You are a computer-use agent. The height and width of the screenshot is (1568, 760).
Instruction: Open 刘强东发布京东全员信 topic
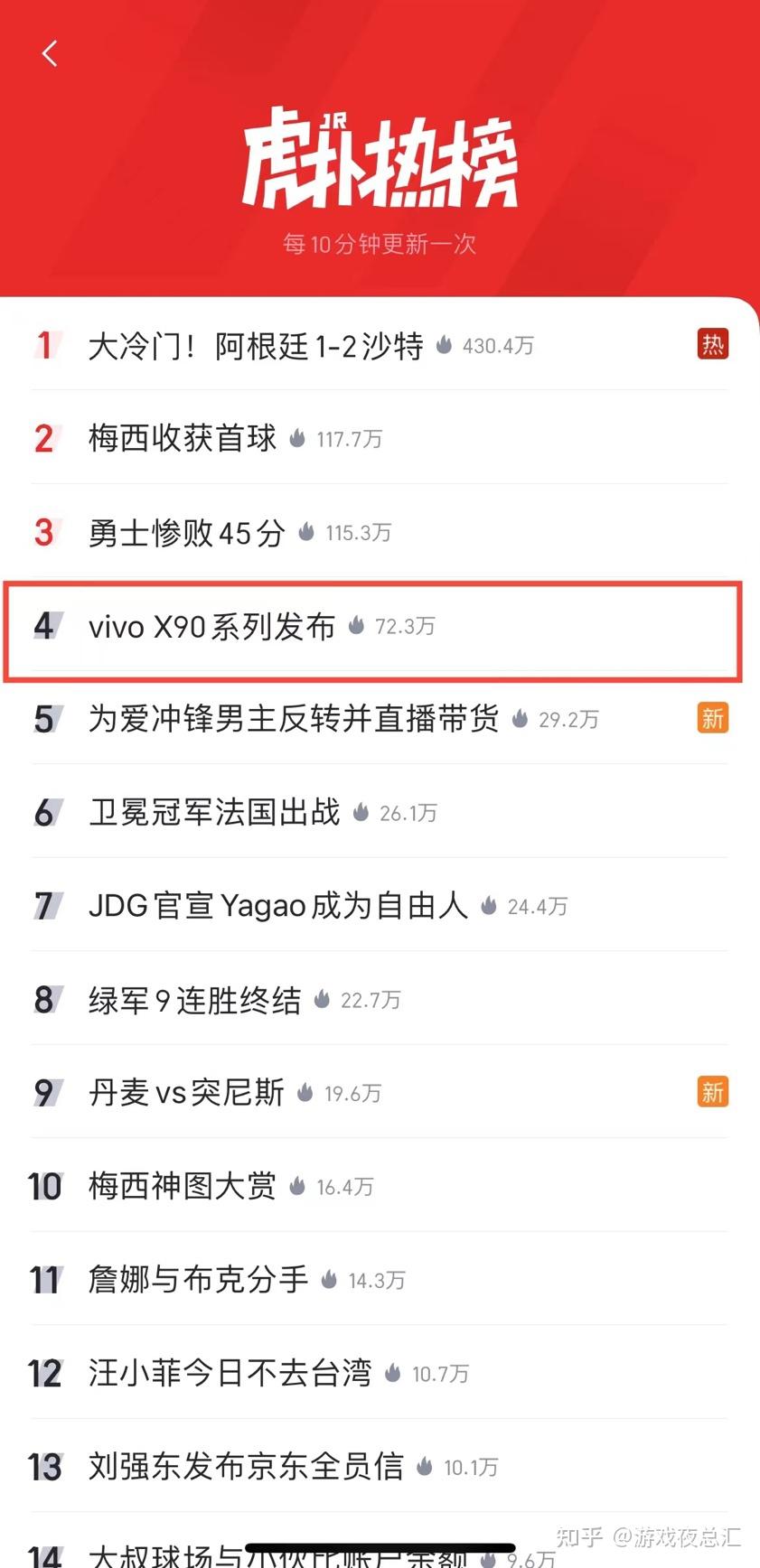click(246, 1467)
